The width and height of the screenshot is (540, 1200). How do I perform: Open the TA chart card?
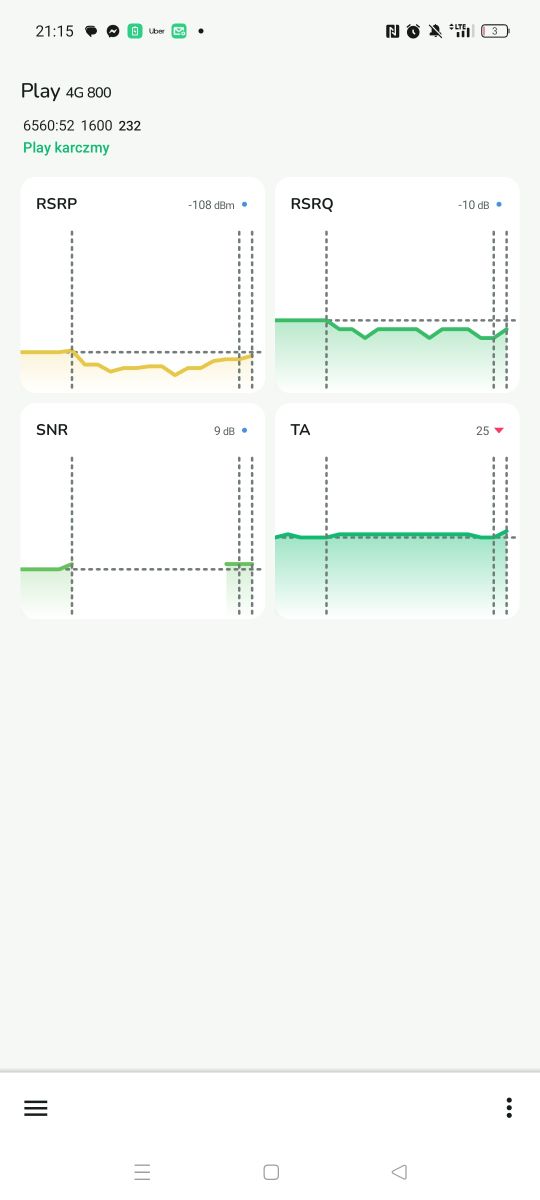coord(397,511)
